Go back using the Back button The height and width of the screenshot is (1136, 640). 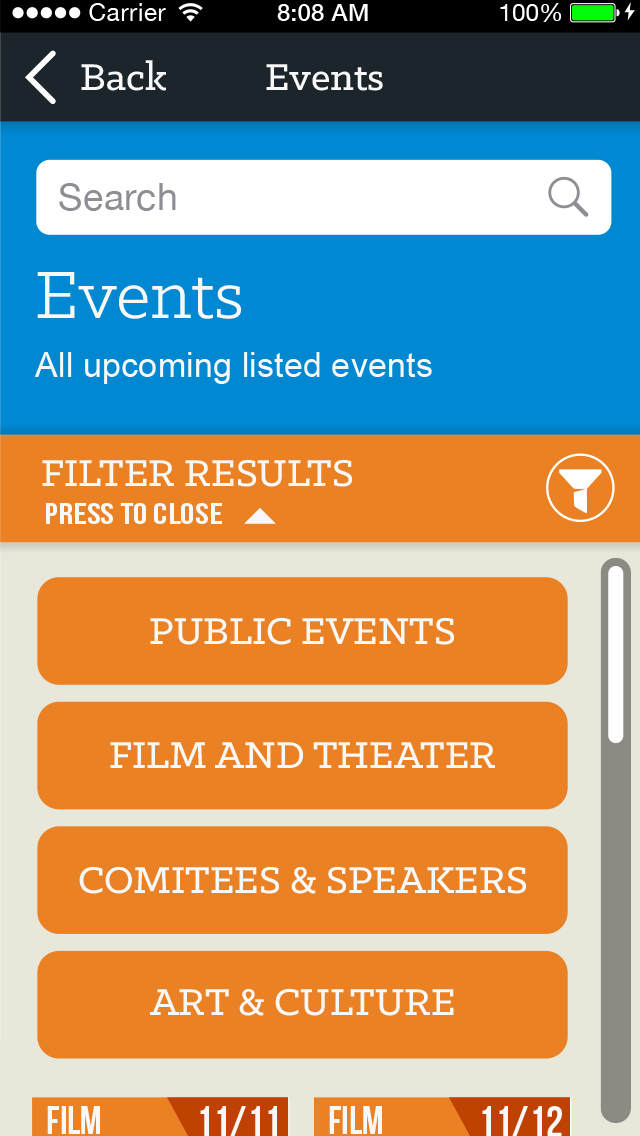96,78
